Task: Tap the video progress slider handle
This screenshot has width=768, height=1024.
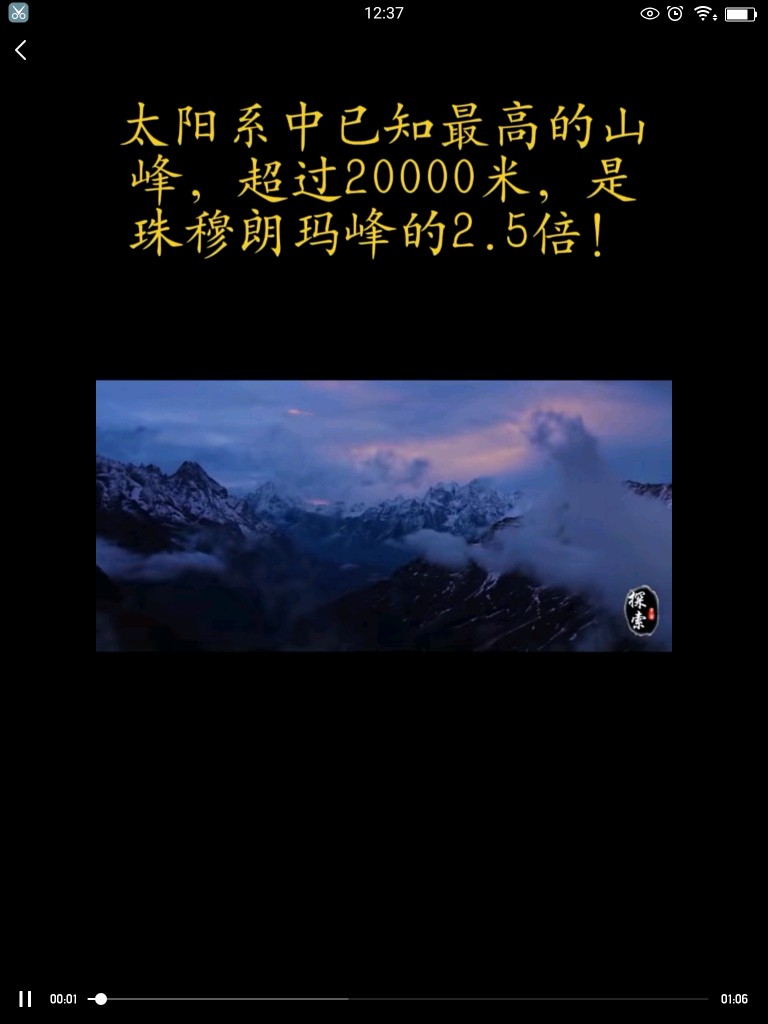Action: pyautogui.click(x=101, y=999)
